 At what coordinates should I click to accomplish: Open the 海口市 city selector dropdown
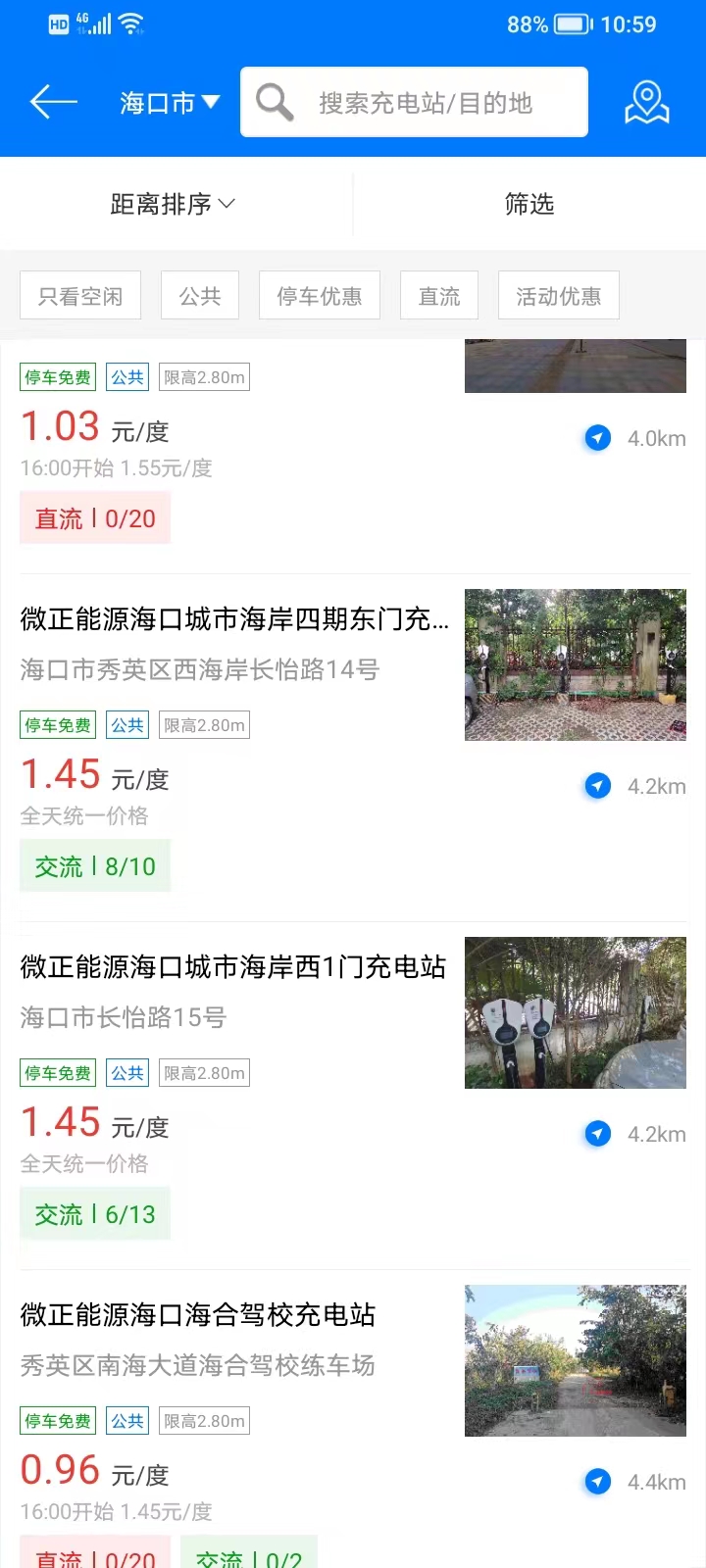pyautogui.click(x=169, y=101)
